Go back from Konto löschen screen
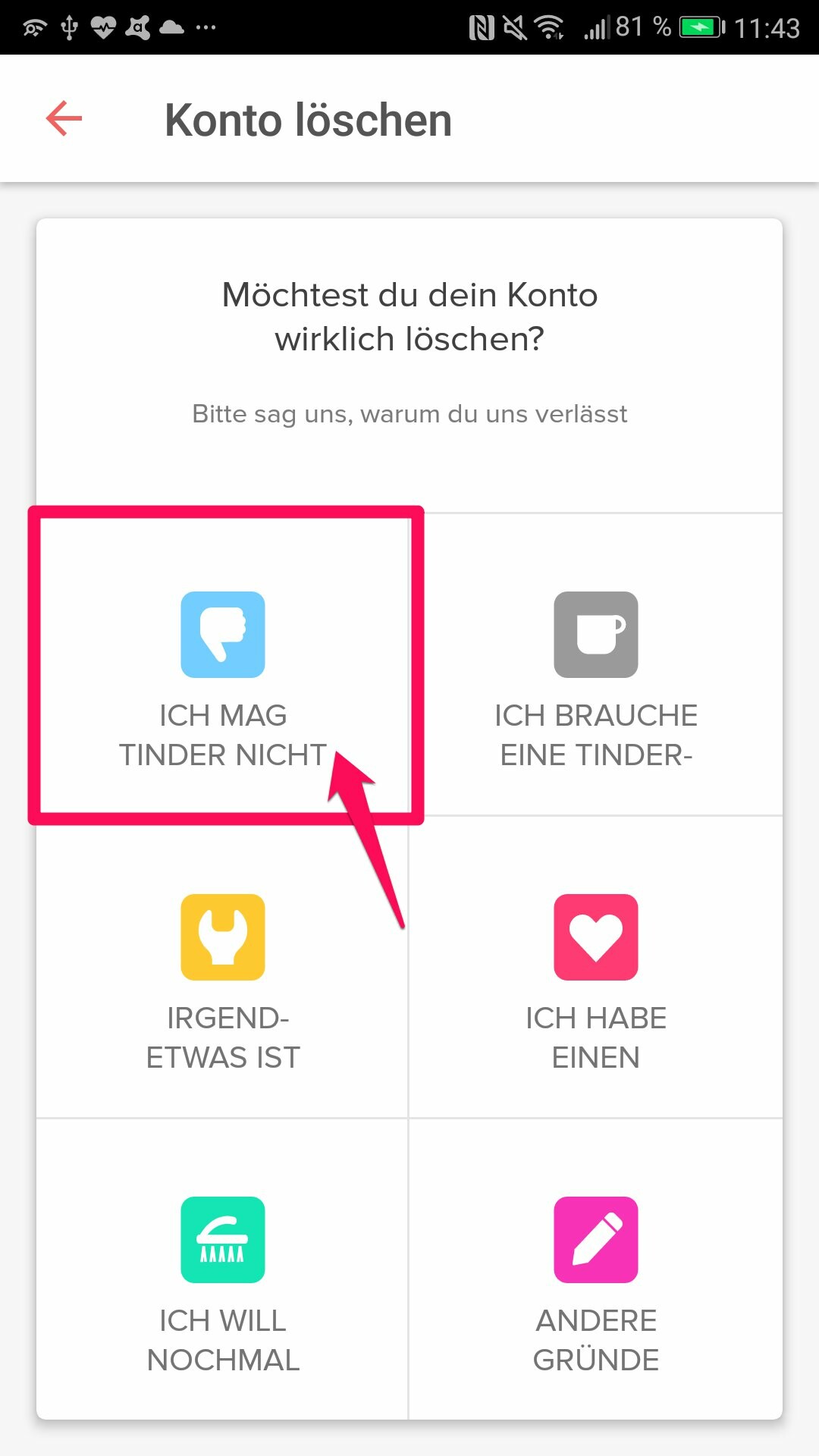The width and height of the screenshot is (819, 1456). point(64,119)
